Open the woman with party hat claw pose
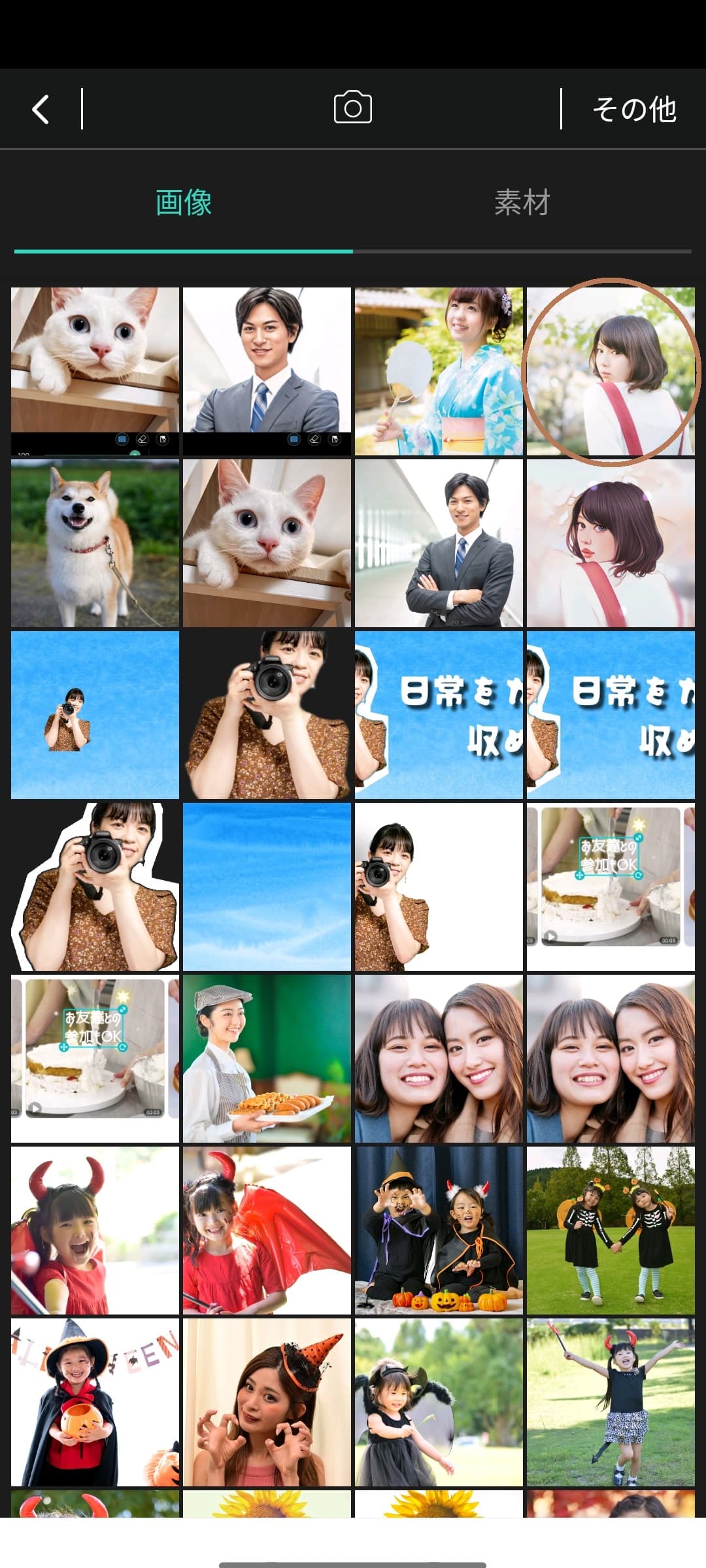The width and height of the screenshot is (706, 1568). coord(267,1402)
